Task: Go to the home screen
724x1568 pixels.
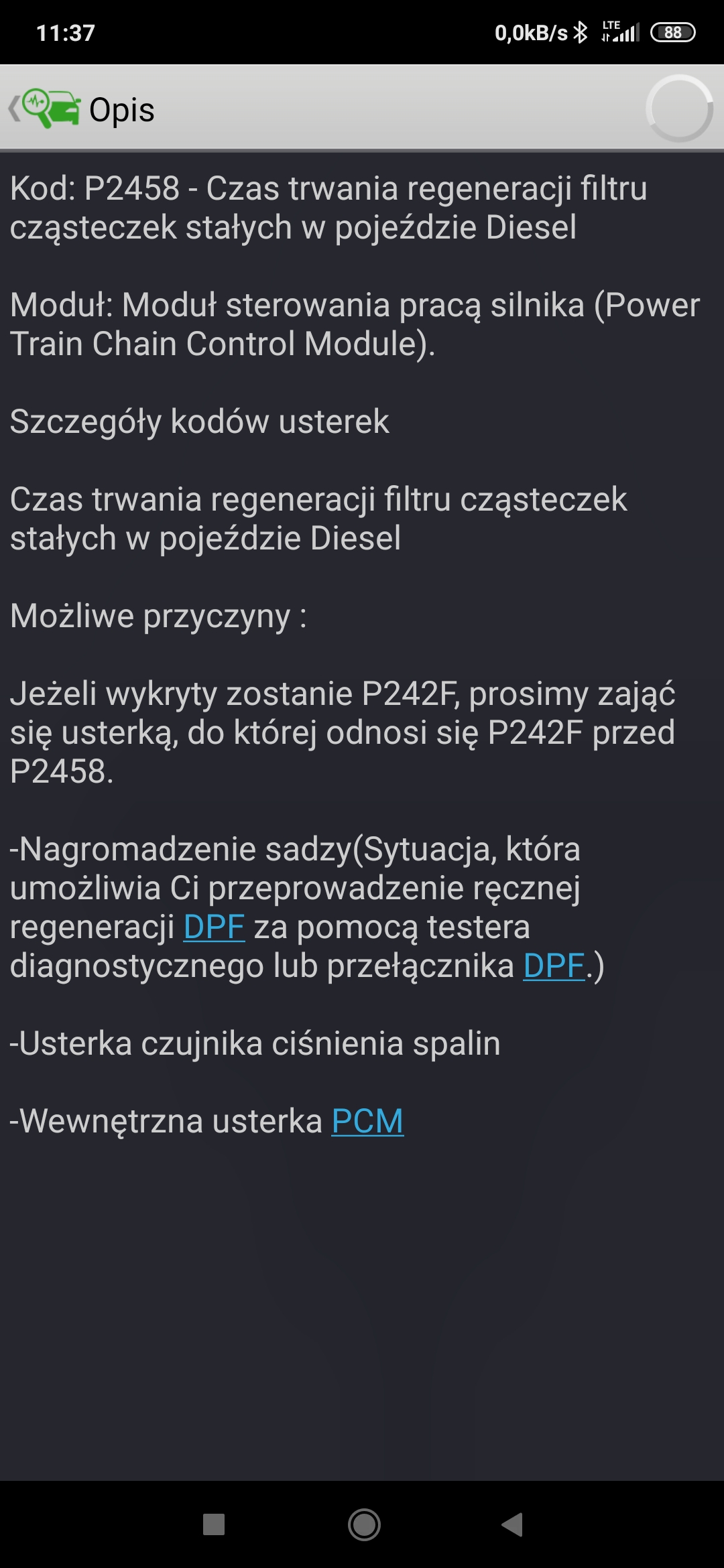Action: click(364, 1524)
